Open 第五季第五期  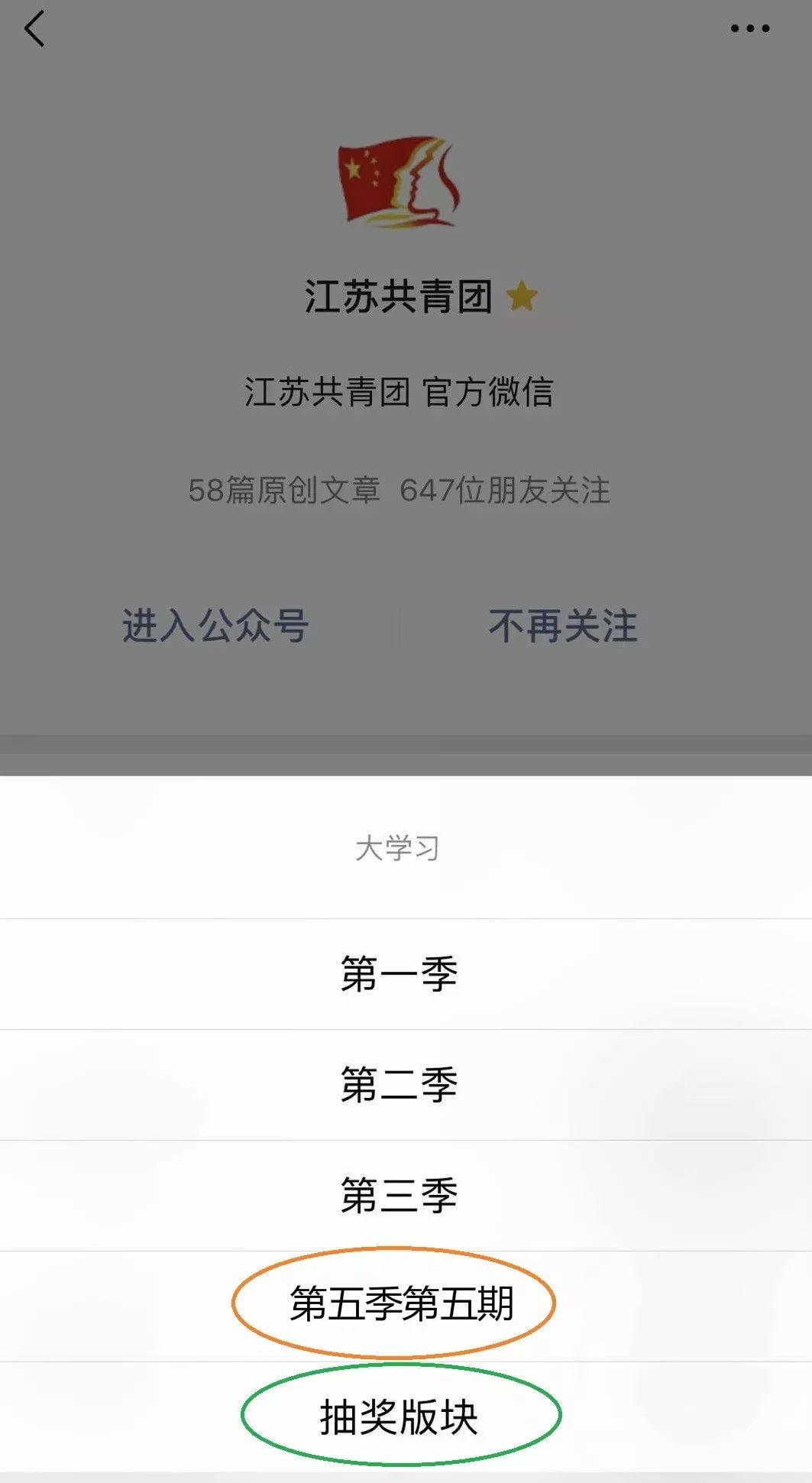[x=400, y=1304]
